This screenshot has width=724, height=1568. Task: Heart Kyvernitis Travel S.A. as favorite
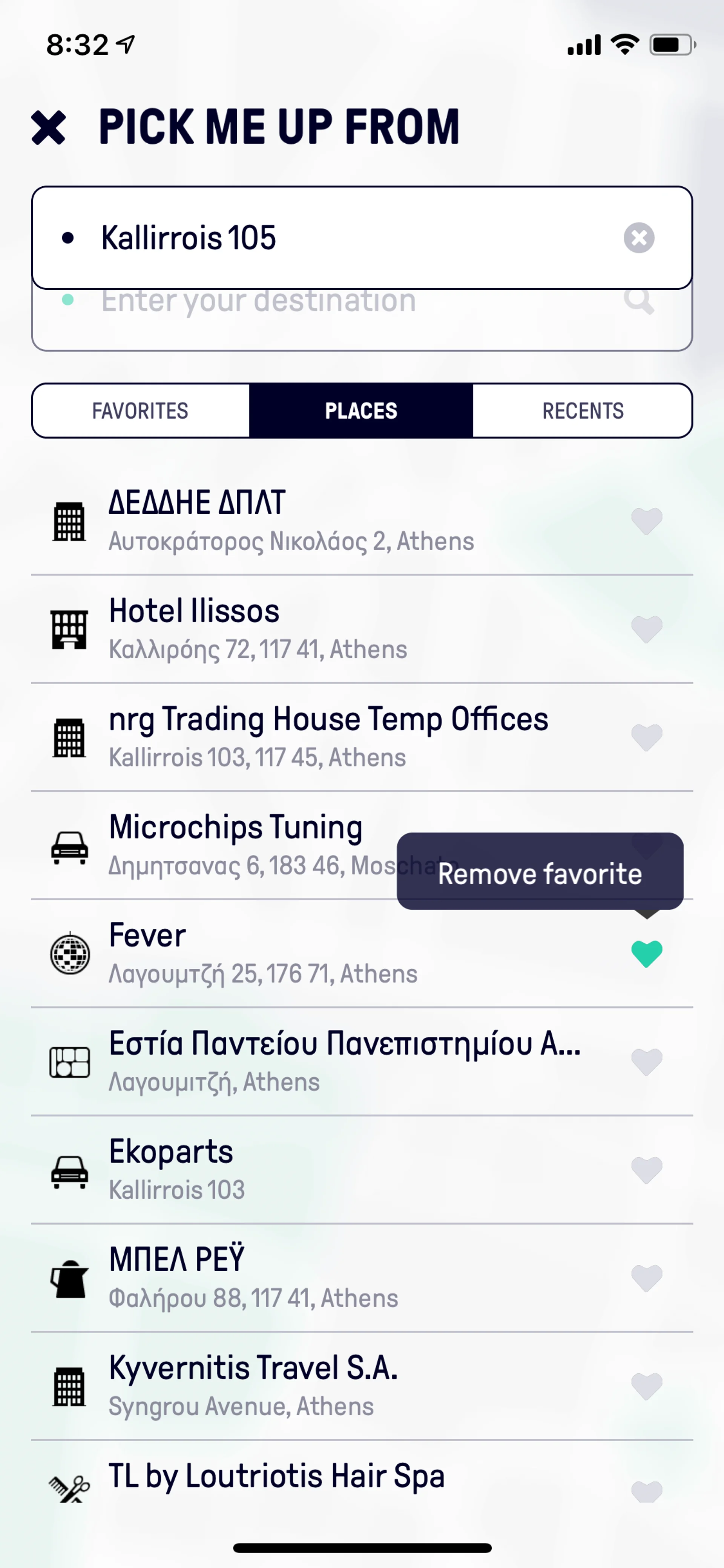(x=646, y=1386)
